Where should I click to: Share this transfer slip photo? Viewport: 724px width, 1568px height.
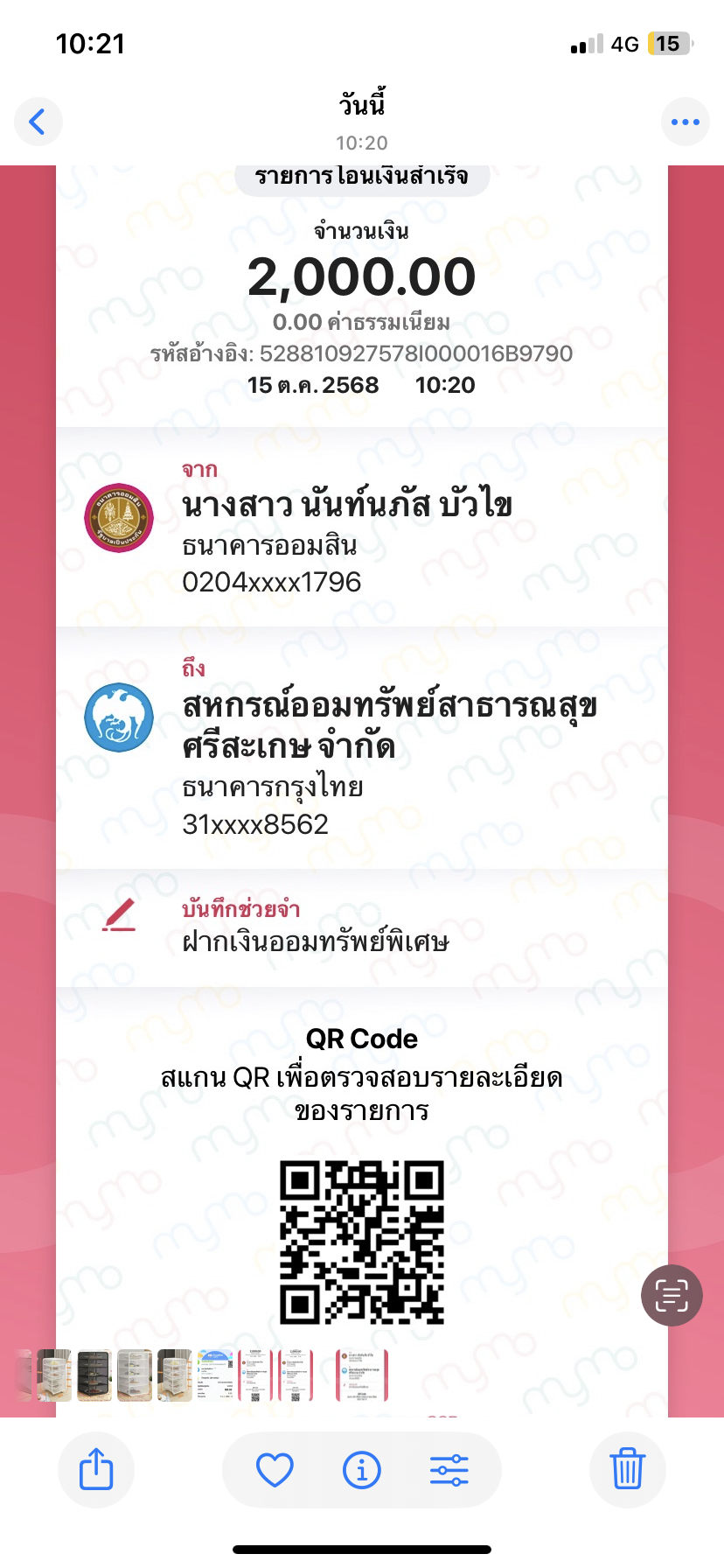(x=96, y=1469)
